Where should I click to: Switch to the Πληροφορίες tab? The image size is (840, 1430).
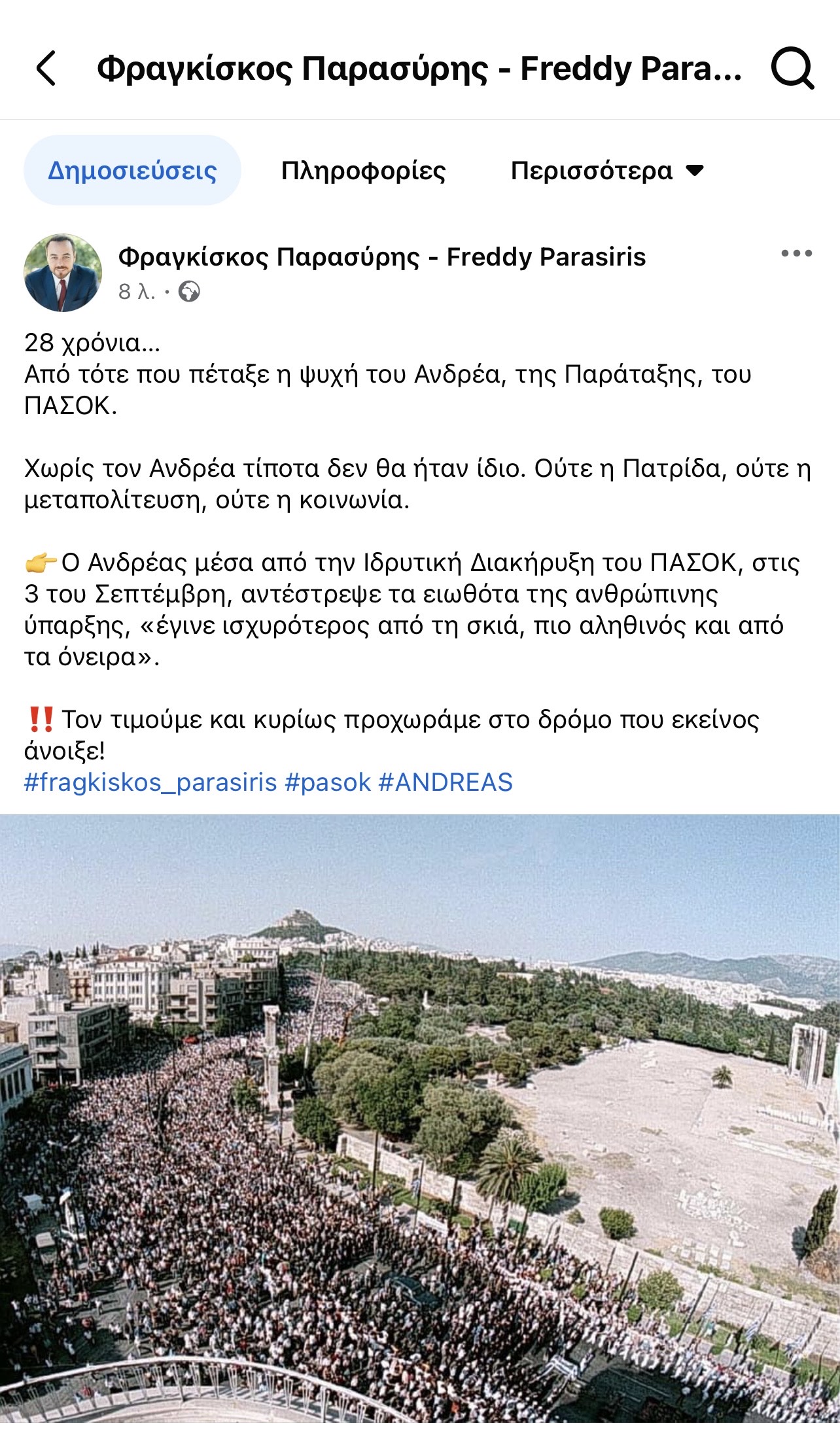363,171
